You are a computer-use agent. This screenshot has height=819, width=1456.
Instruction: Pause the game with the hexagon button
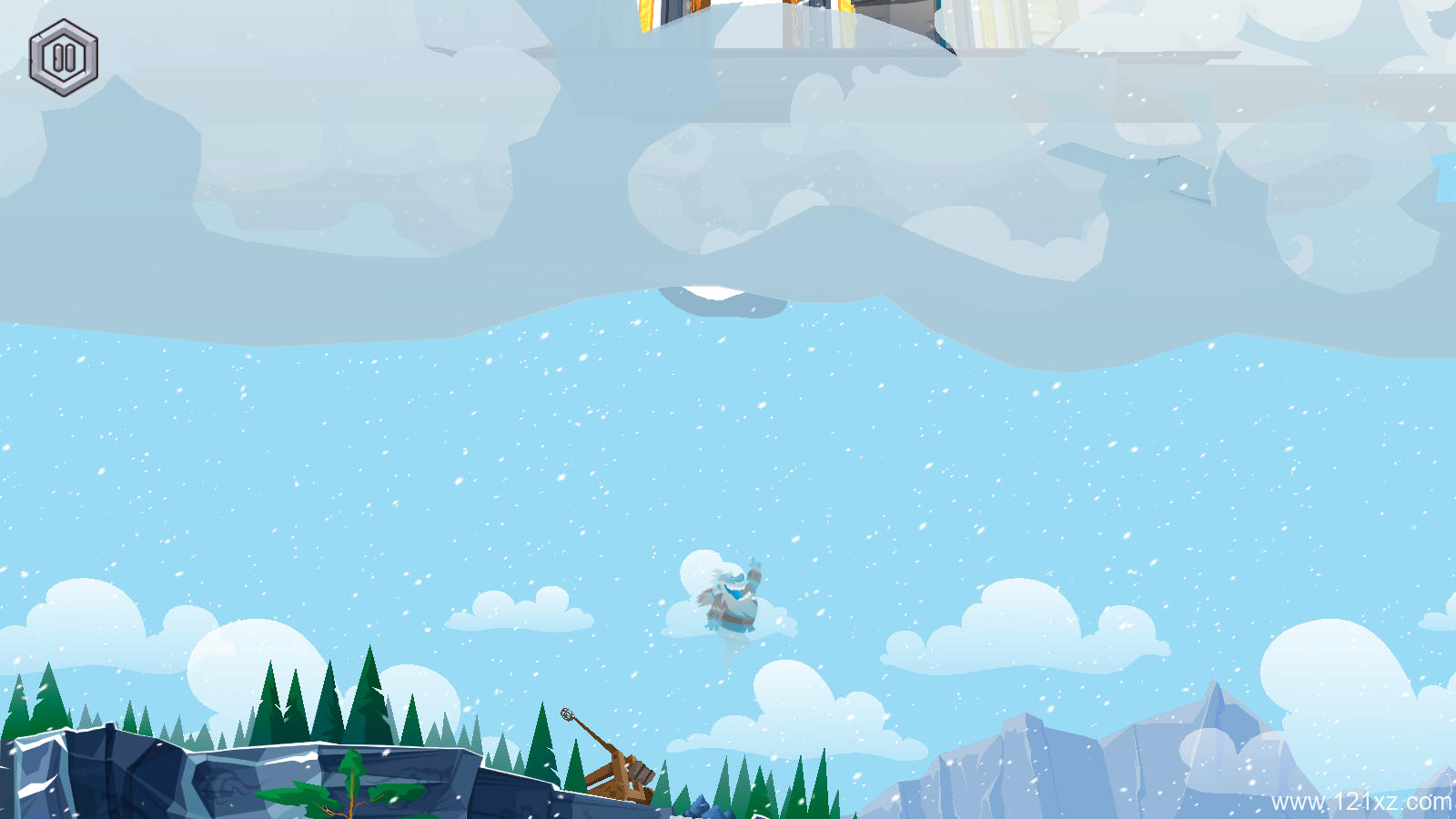pyautogui.click(x=64, y=58)
